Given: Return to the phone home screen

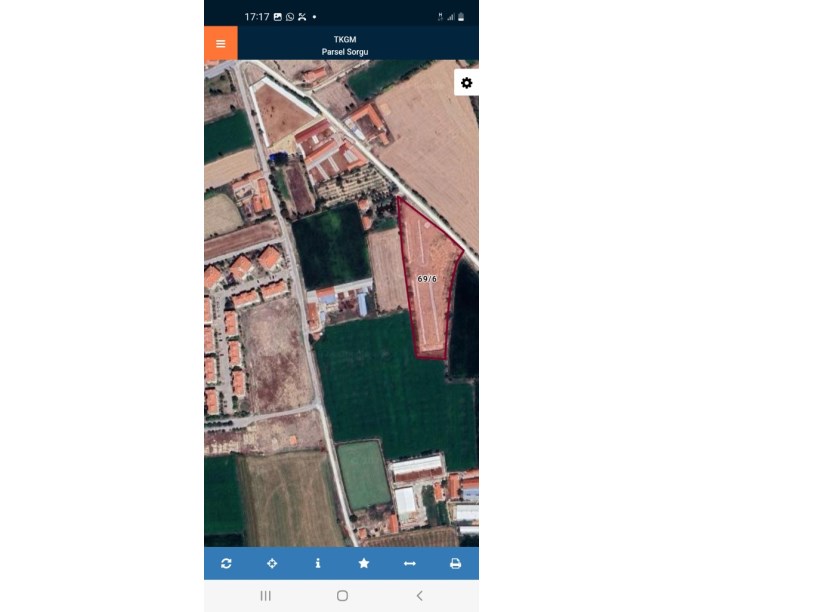Looking at the screenshot, I should point(342,596).
